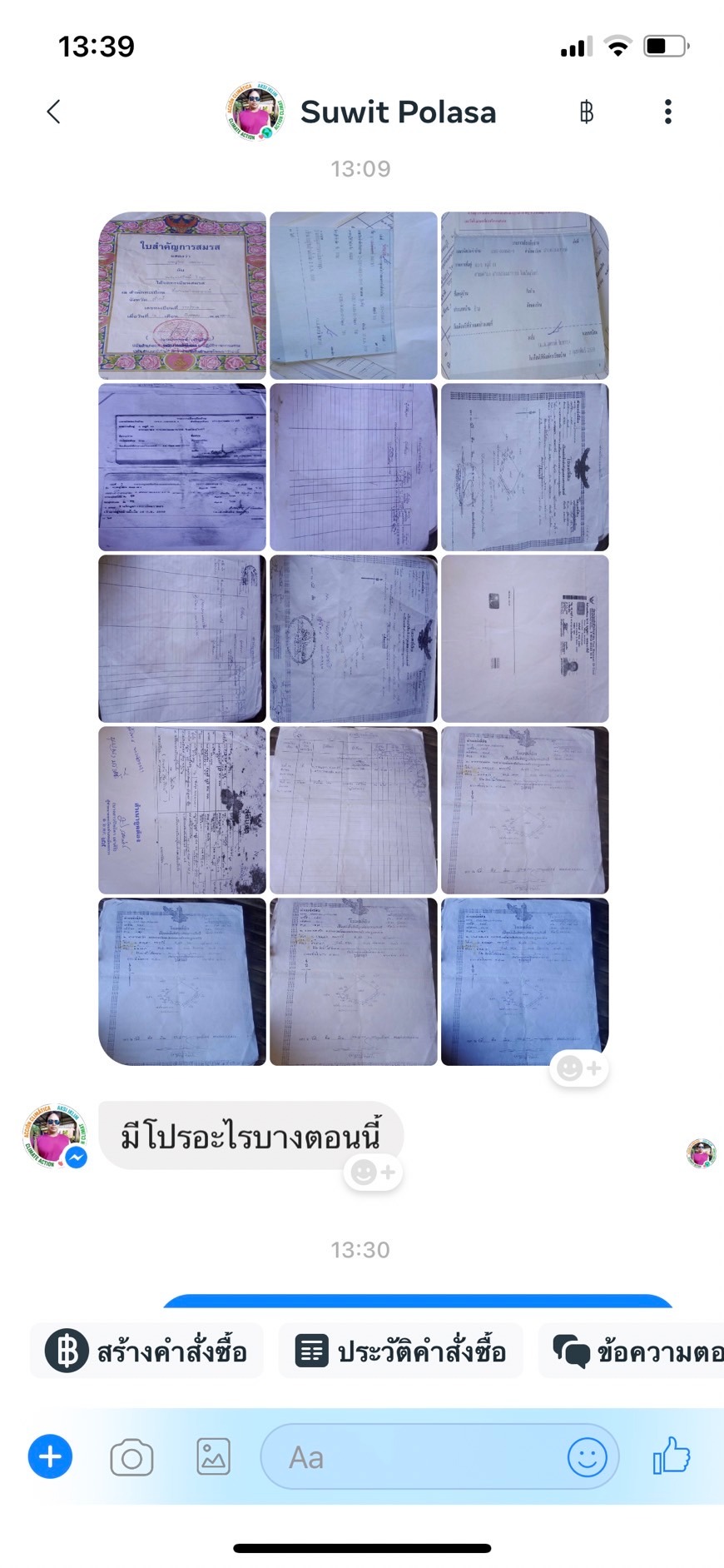Tap สร้างคำสั่งซื้อ to create an order
The width and height of the screenshot is (724, 1568).
[147, 1351]
